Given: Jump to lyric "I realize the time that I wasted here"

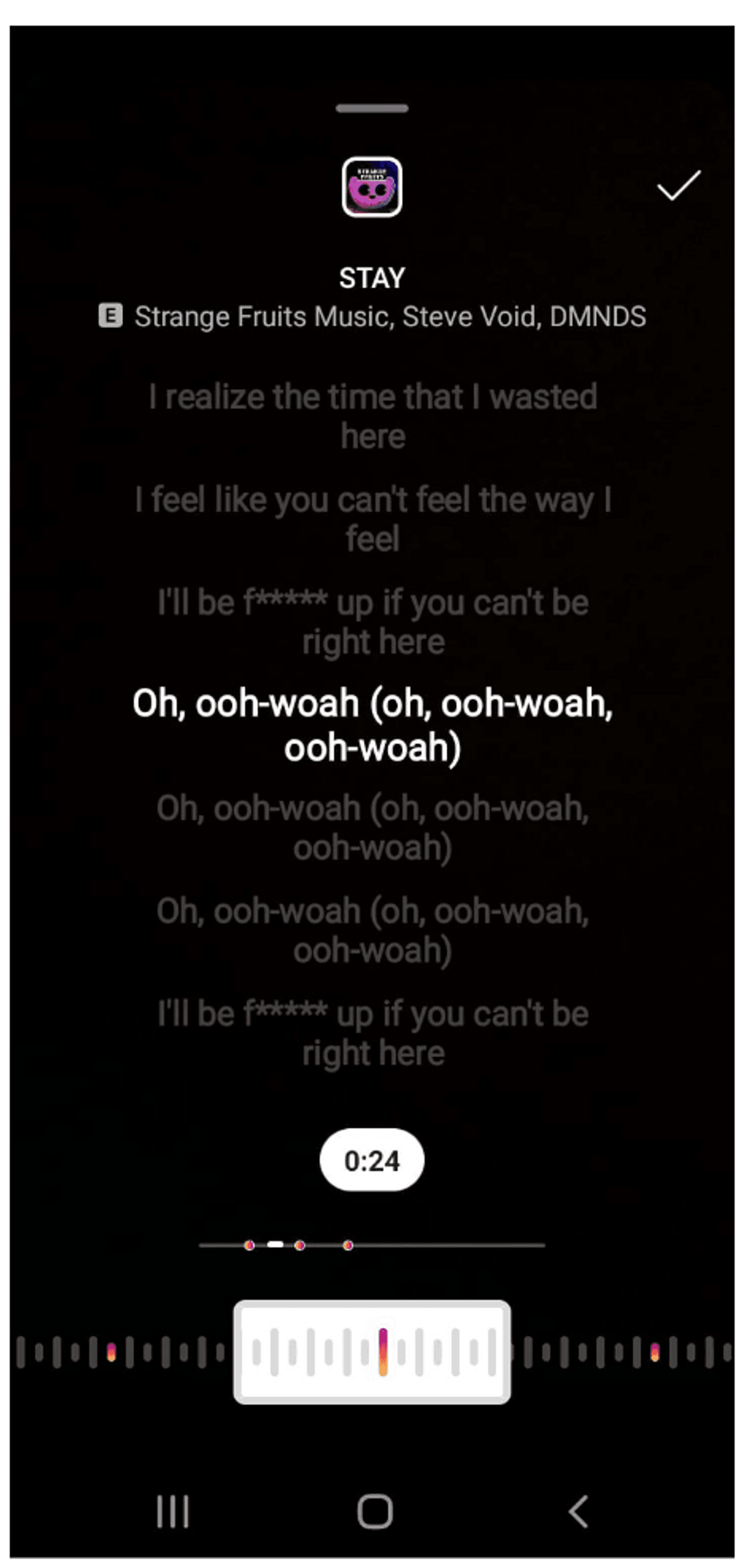Looking at the screenshot, I should (373, 416).
